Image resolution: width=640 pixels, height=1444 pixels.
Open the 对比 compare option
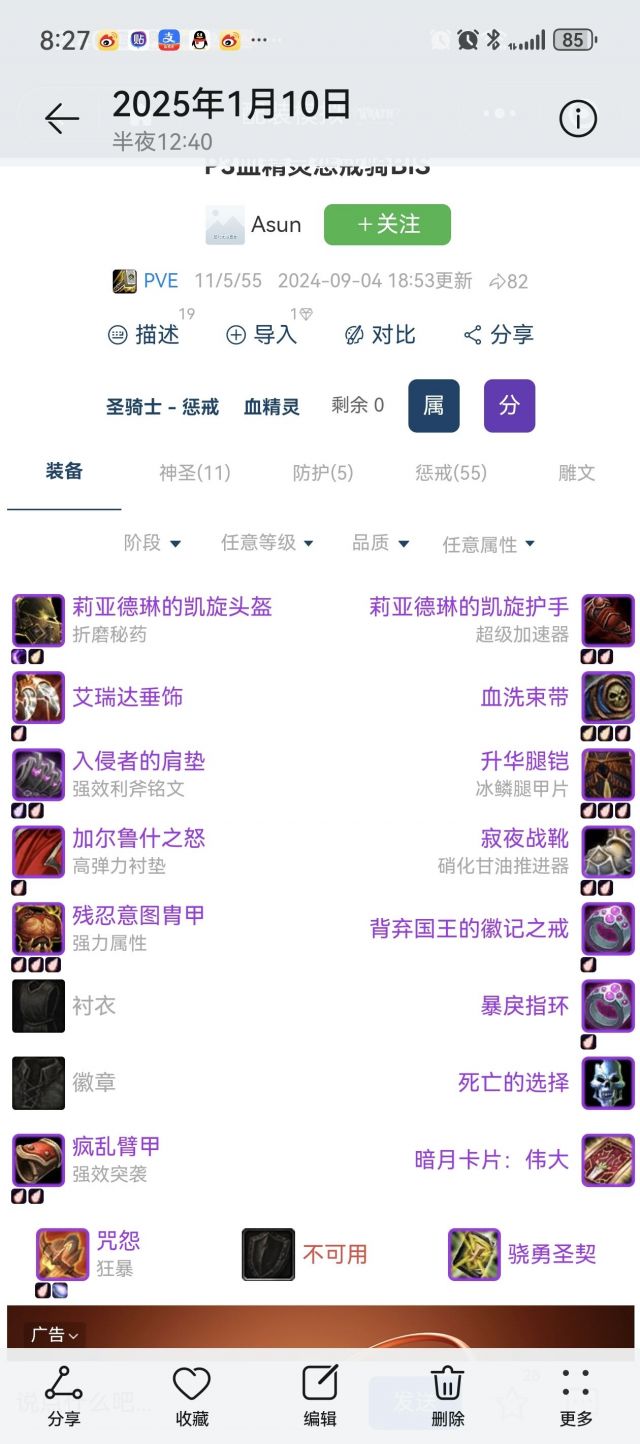(380, 335)
